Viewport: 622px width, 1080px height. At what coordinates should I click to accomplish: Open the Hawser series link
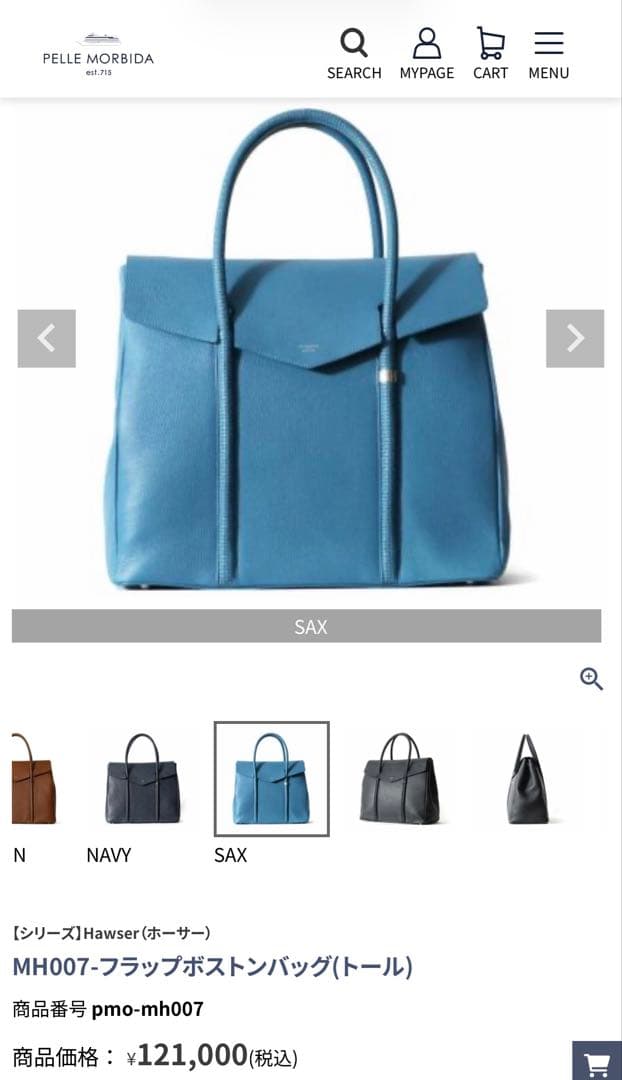(x=111, y=933)
